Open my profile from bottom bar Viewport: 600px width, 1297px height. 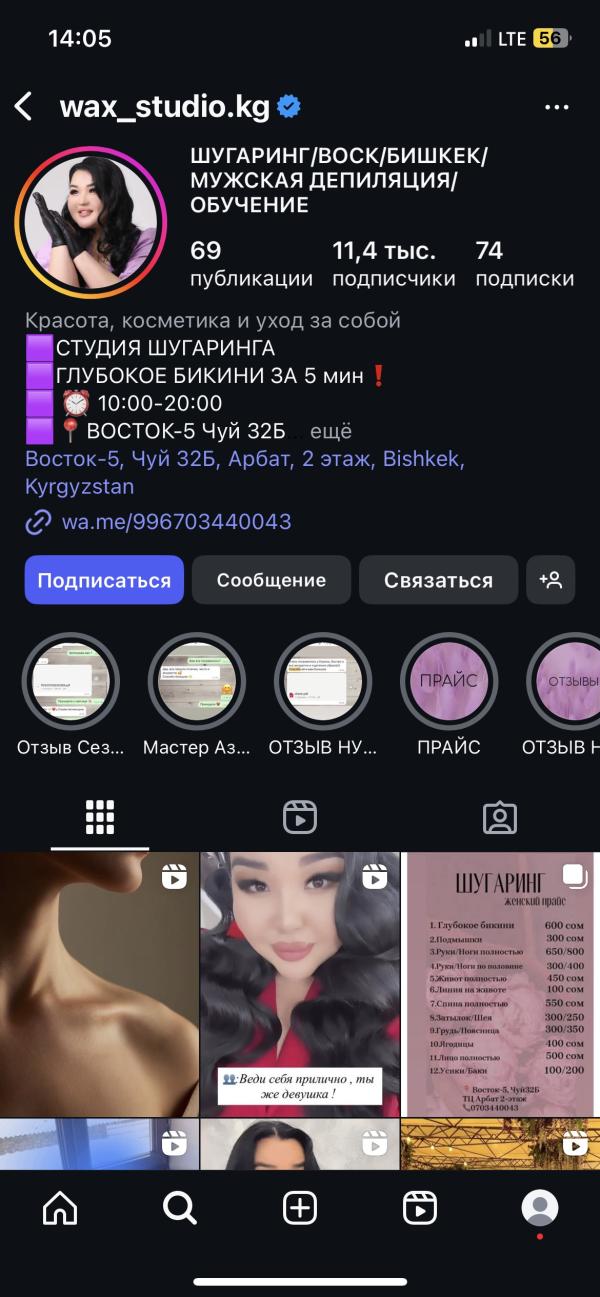tap(540, 1208)
